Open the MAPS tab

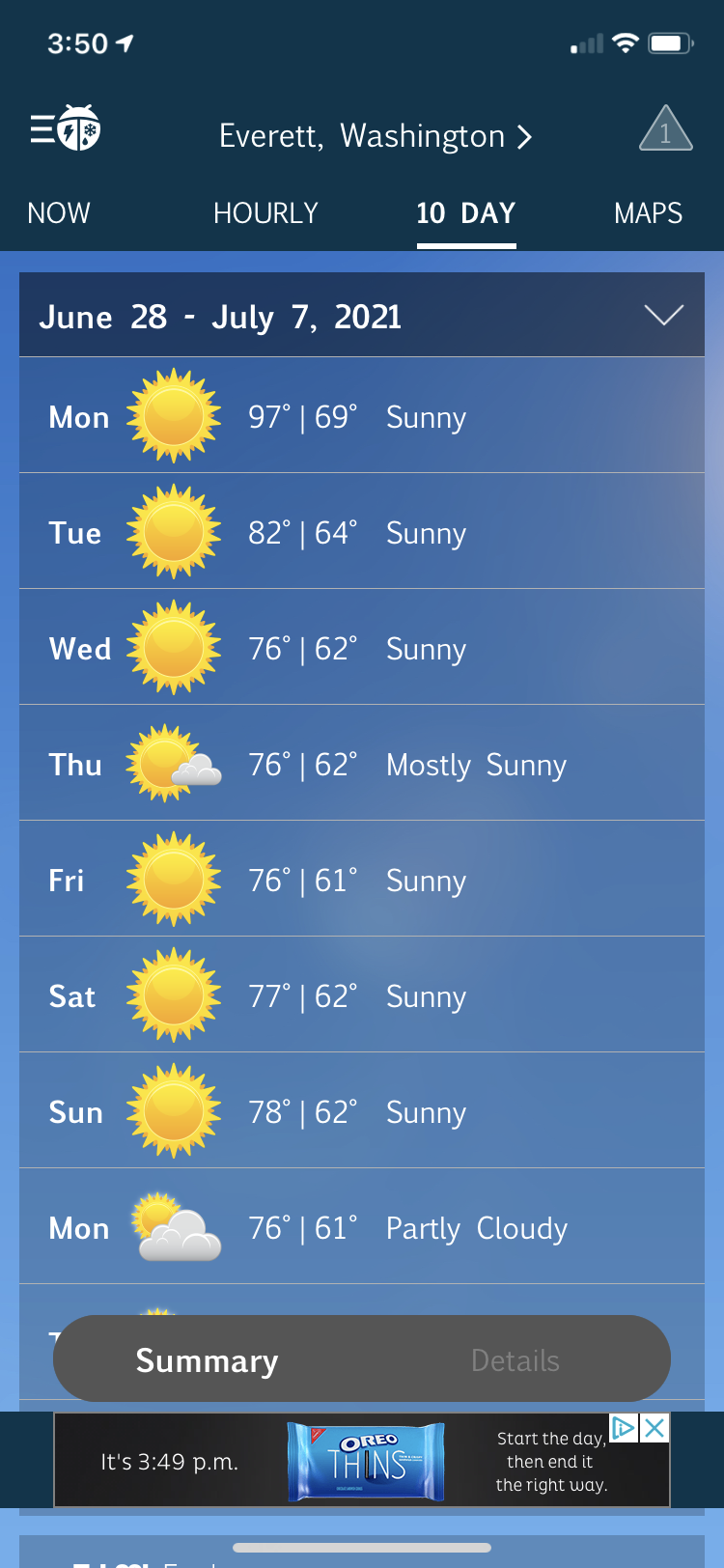(648, 213)
